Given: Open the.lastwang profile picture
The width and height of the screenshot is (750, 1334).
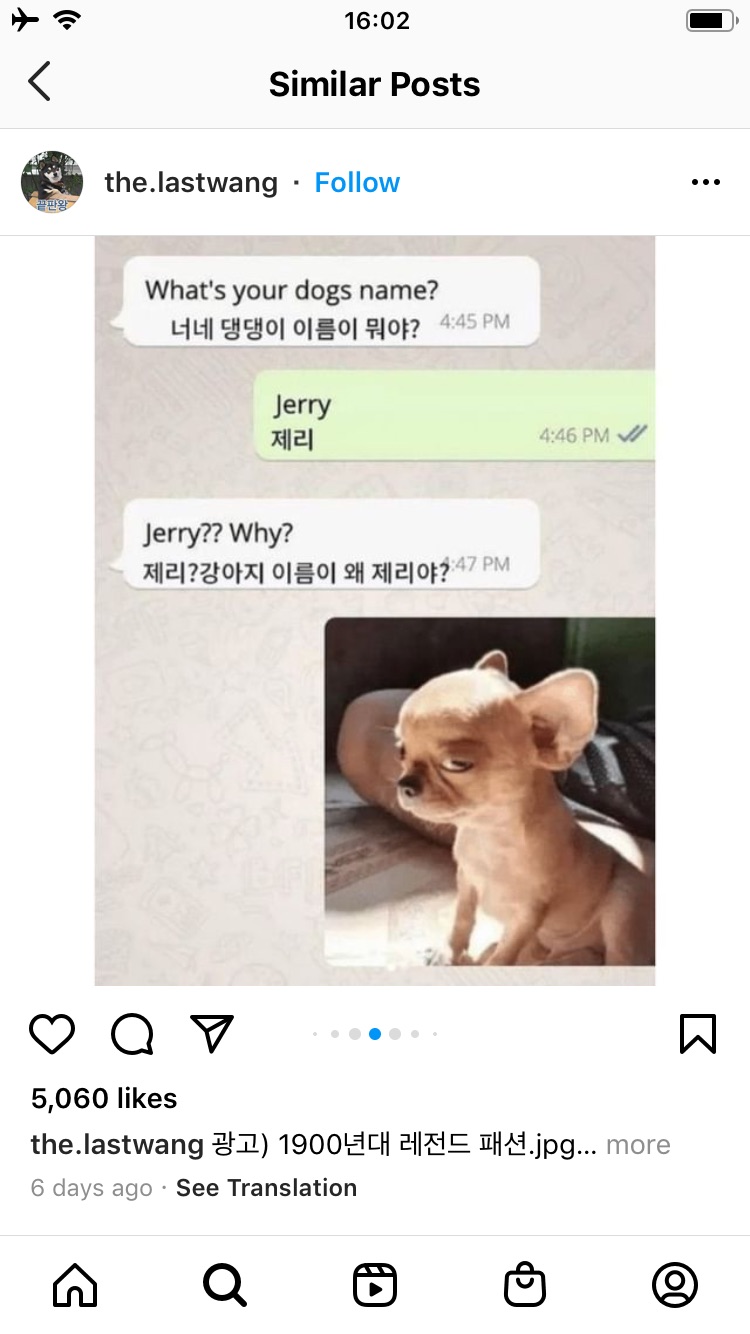Looking at the screenshot, I should (52, 182).
